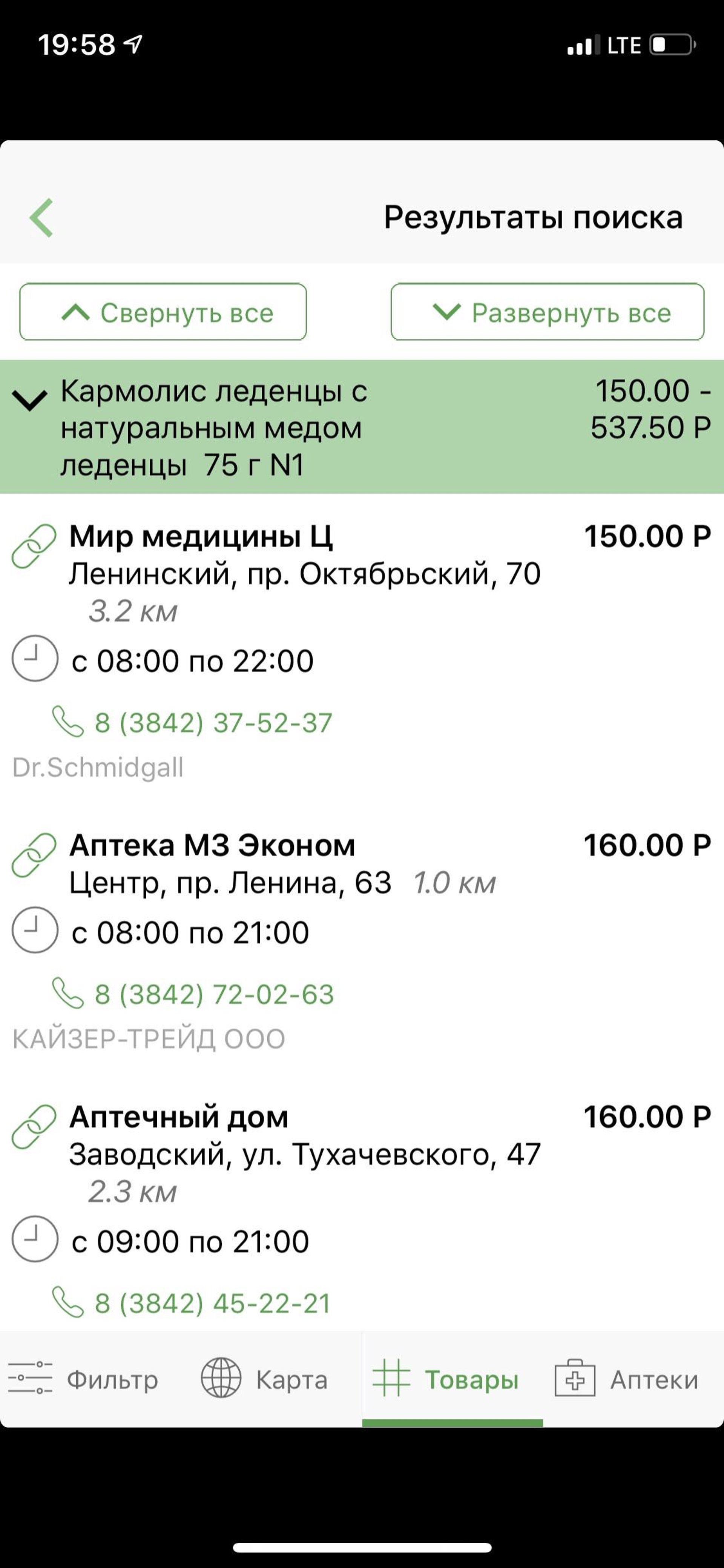Collapse the Кармолис леденцы product group
The image size is (724, 1568).
(x=29, y=400)
